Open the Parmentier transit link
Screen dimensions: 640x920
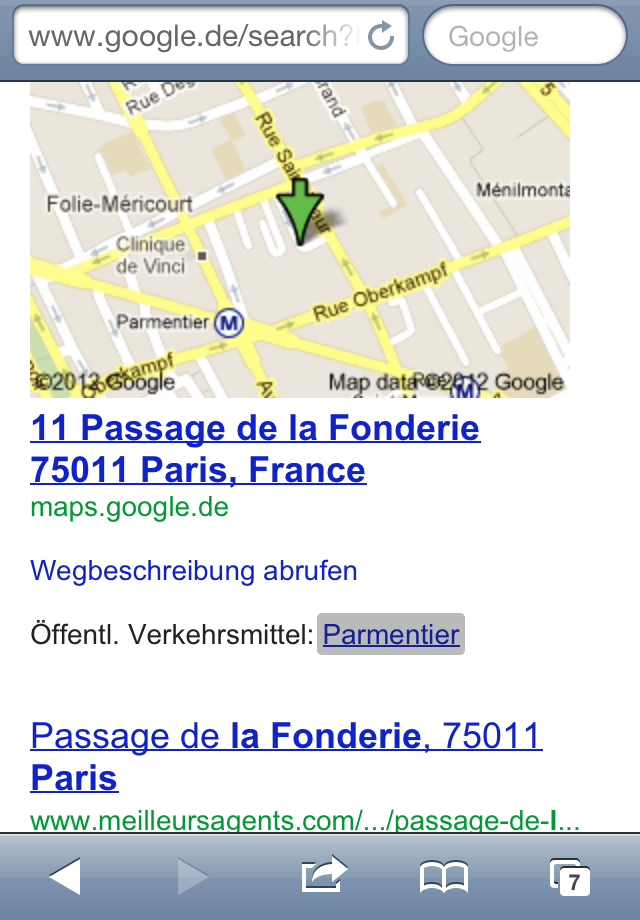tap(391, 634)
